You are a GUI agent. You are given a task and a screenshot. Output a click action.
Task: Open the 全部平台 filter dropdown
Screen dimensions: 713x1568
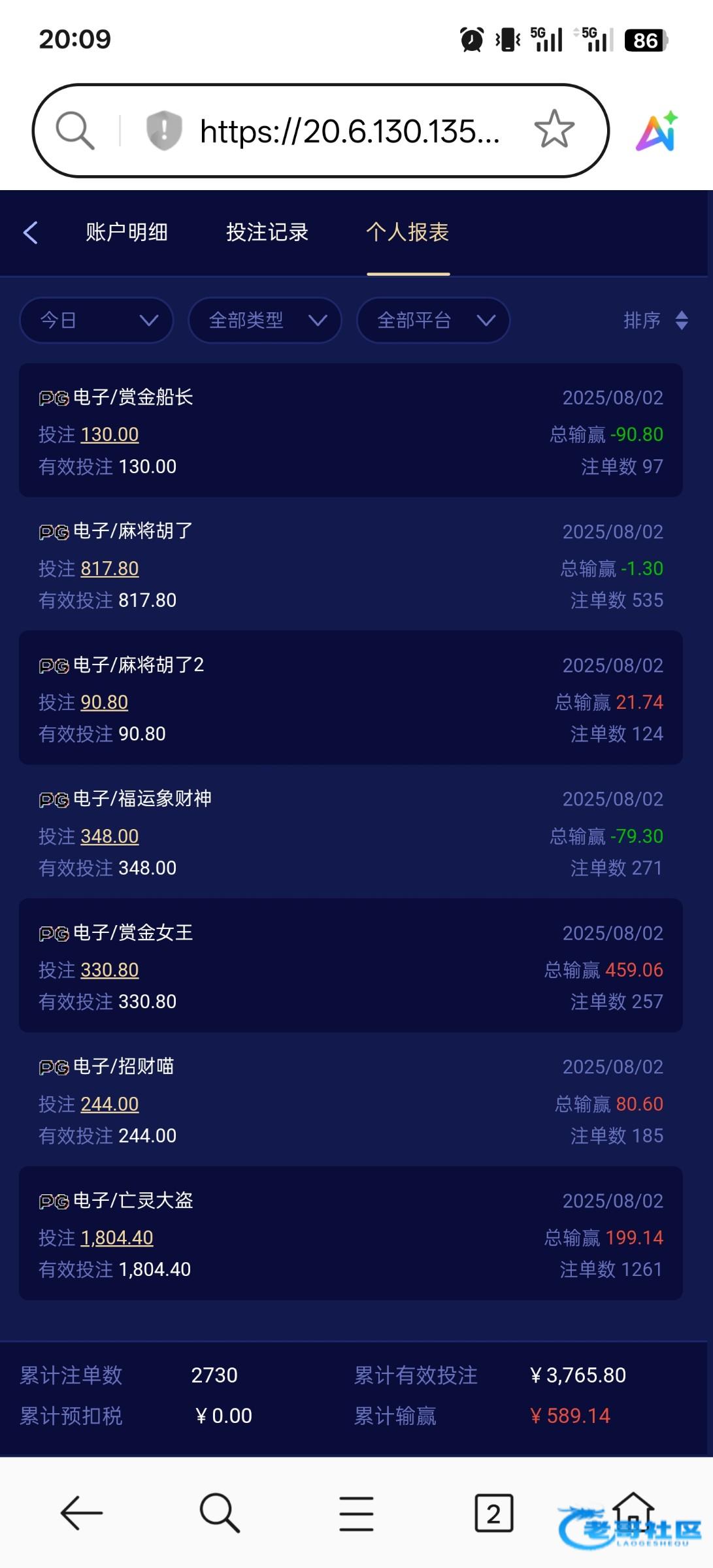click(x=433, y=320)
